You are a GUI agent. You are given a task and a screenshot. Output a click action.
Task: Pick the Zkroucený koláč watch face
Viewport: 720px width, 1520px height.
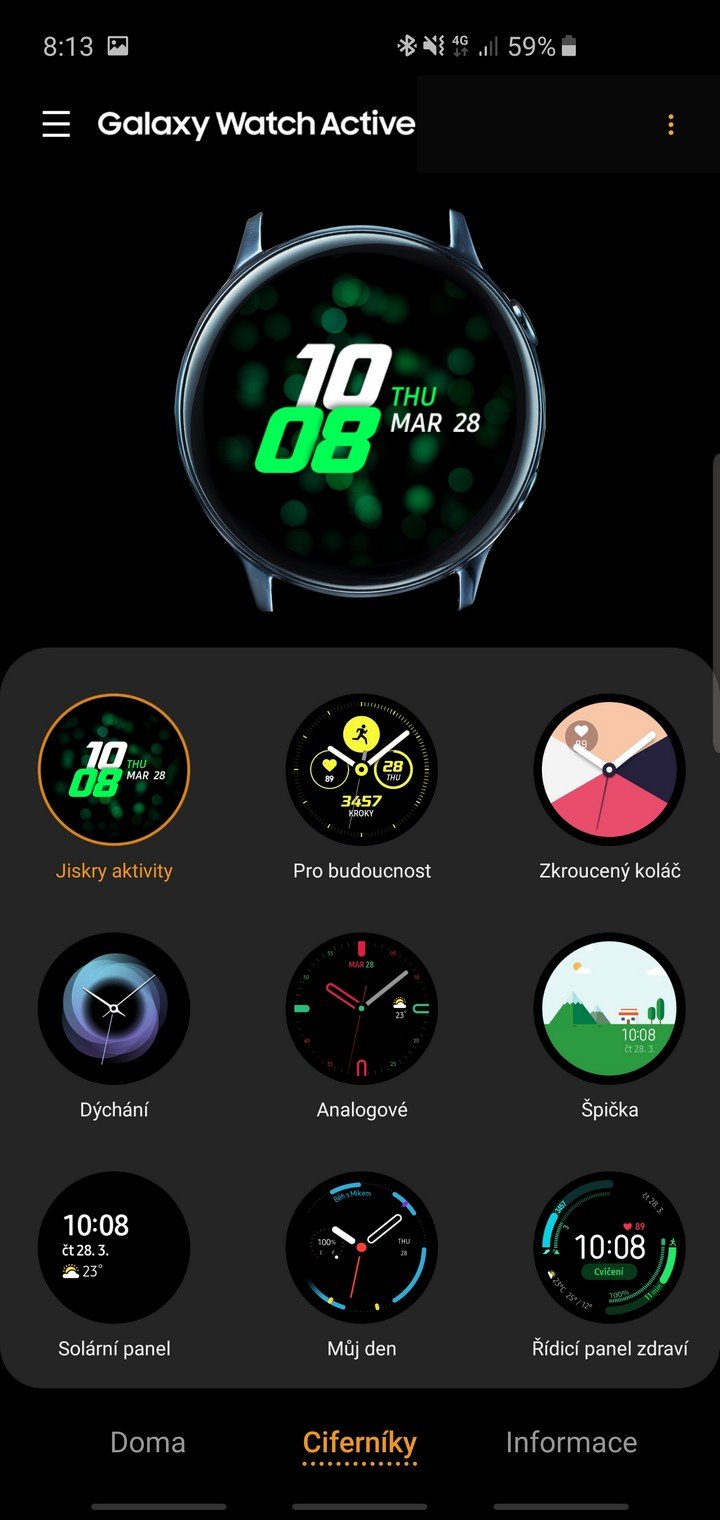(x=609, y=769)
